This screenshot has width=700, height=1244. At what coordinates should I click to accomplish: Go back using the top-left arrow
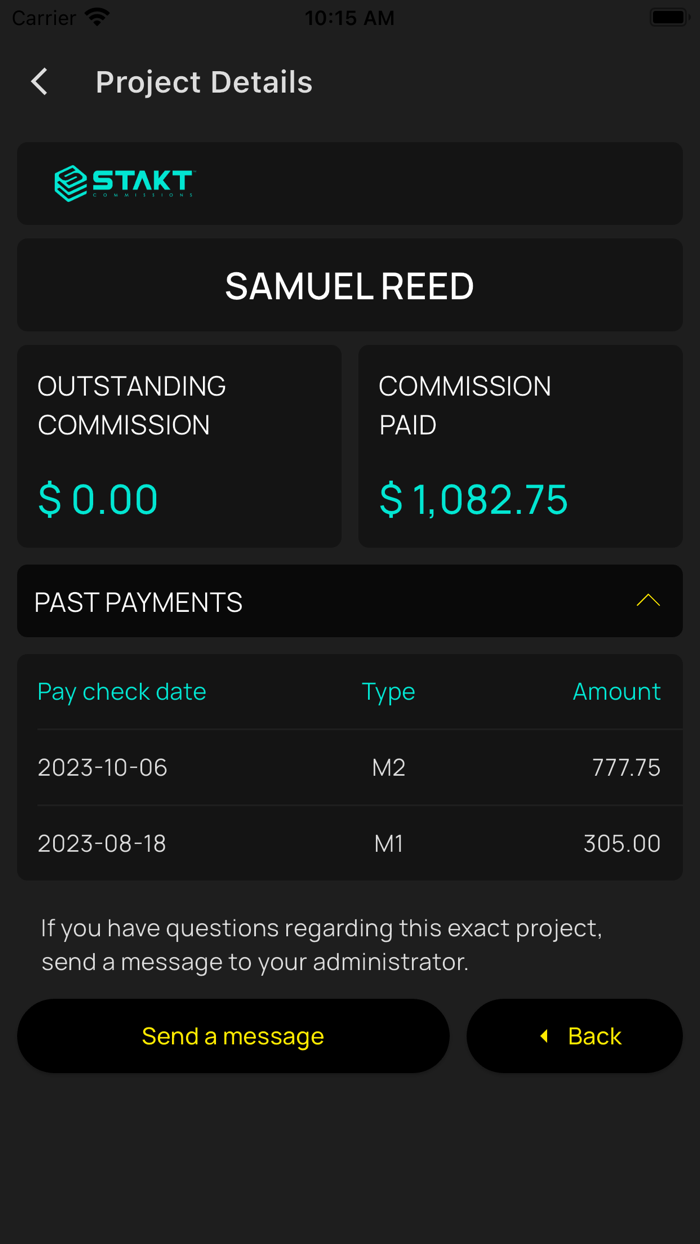pyautogui.click(x=40, y=82)
